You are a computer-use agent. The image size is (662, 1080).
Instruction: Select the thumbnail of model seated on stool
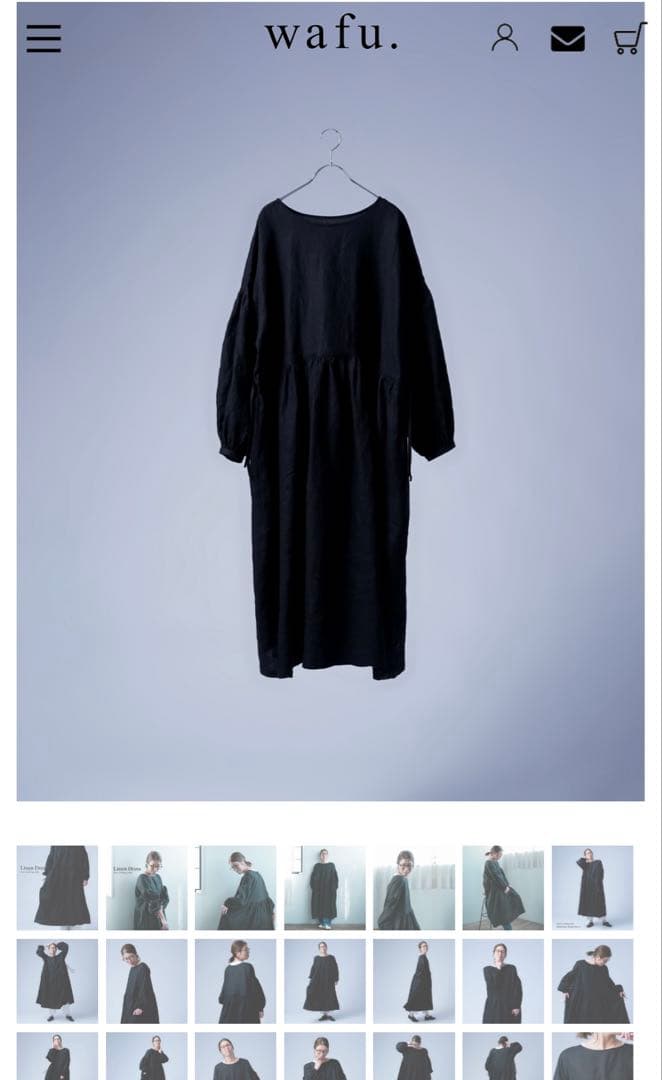pos(503,888)
